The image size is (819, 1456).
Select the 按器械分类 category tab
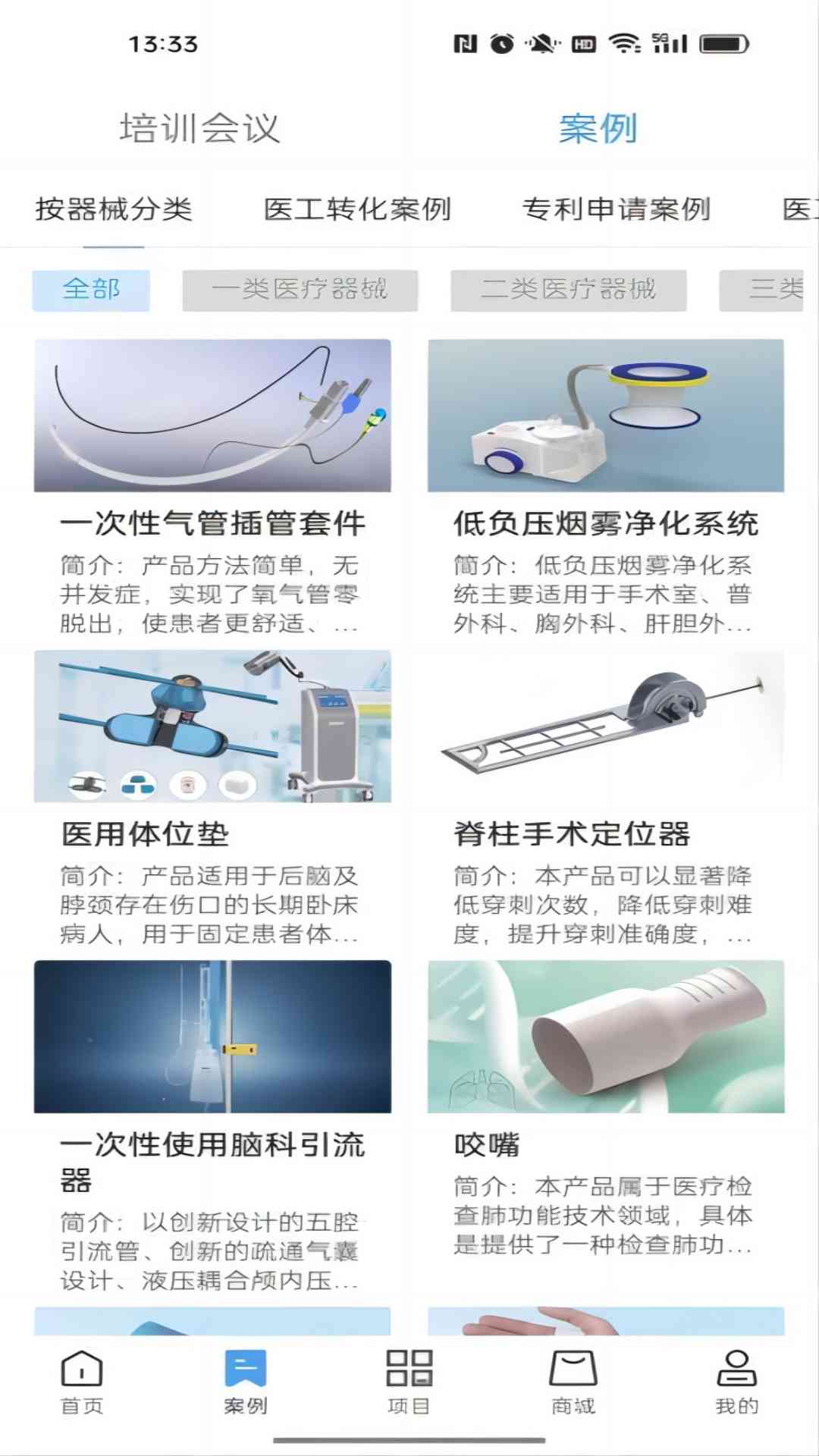tap(114, 209)
